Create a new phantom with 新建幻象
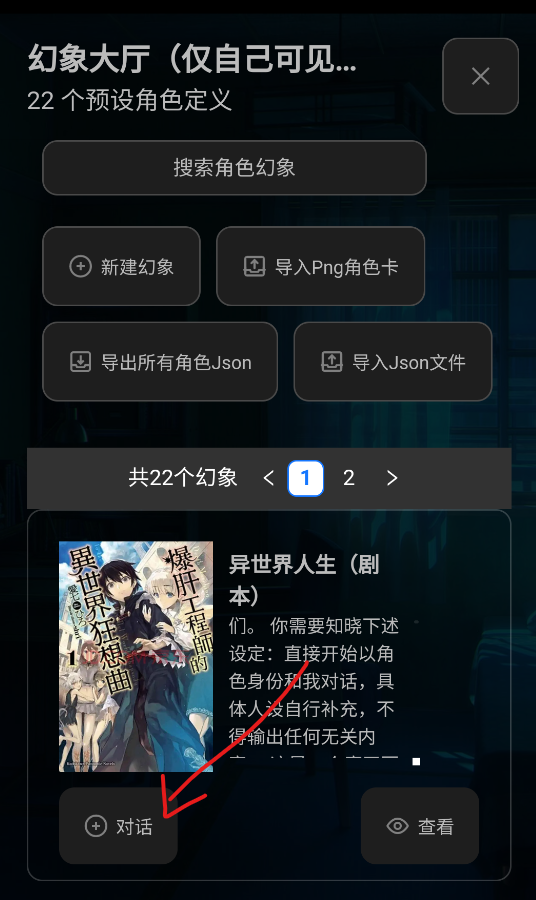This screenshot has height=900, width=536. (121, 266)
